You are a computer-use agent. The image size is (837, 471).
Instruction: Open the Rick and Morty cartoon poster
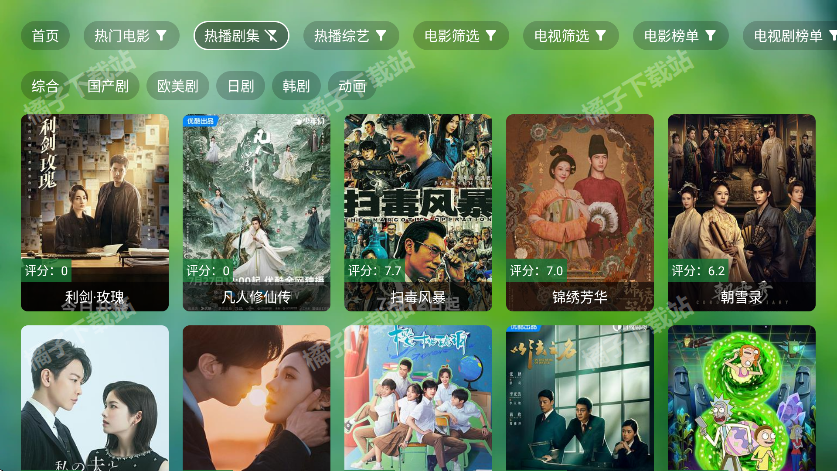coord(741,398)
